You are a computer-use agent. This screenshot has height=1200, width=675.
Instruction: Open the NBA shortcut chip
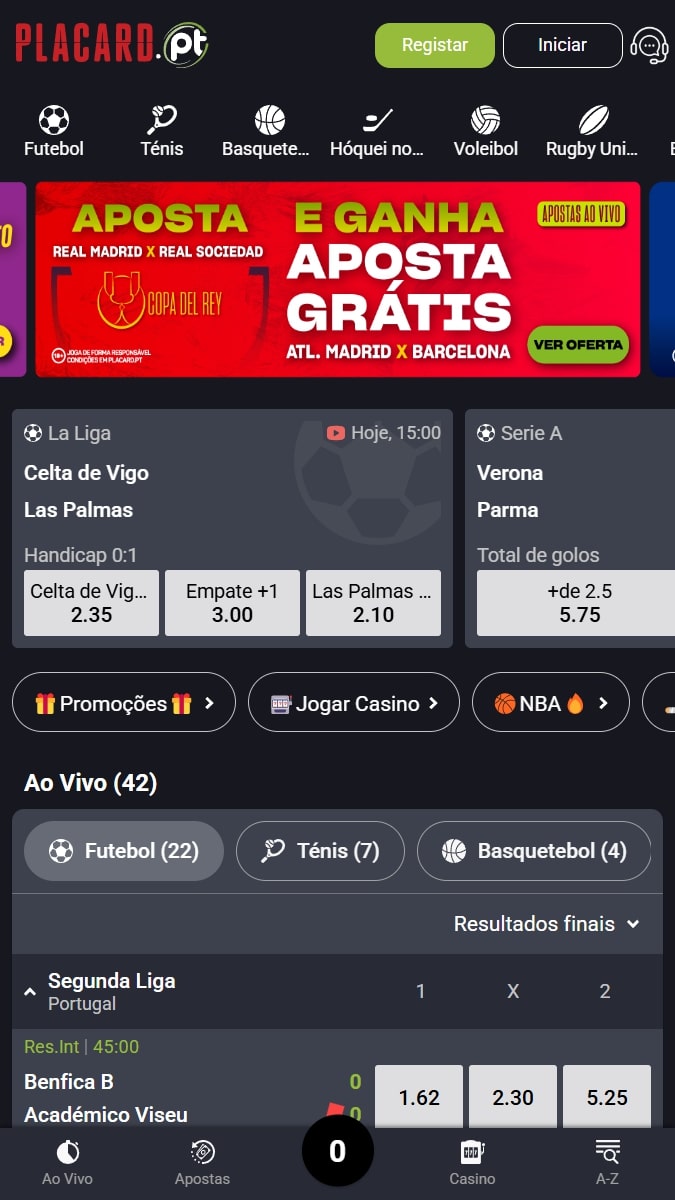pos(550,703)
